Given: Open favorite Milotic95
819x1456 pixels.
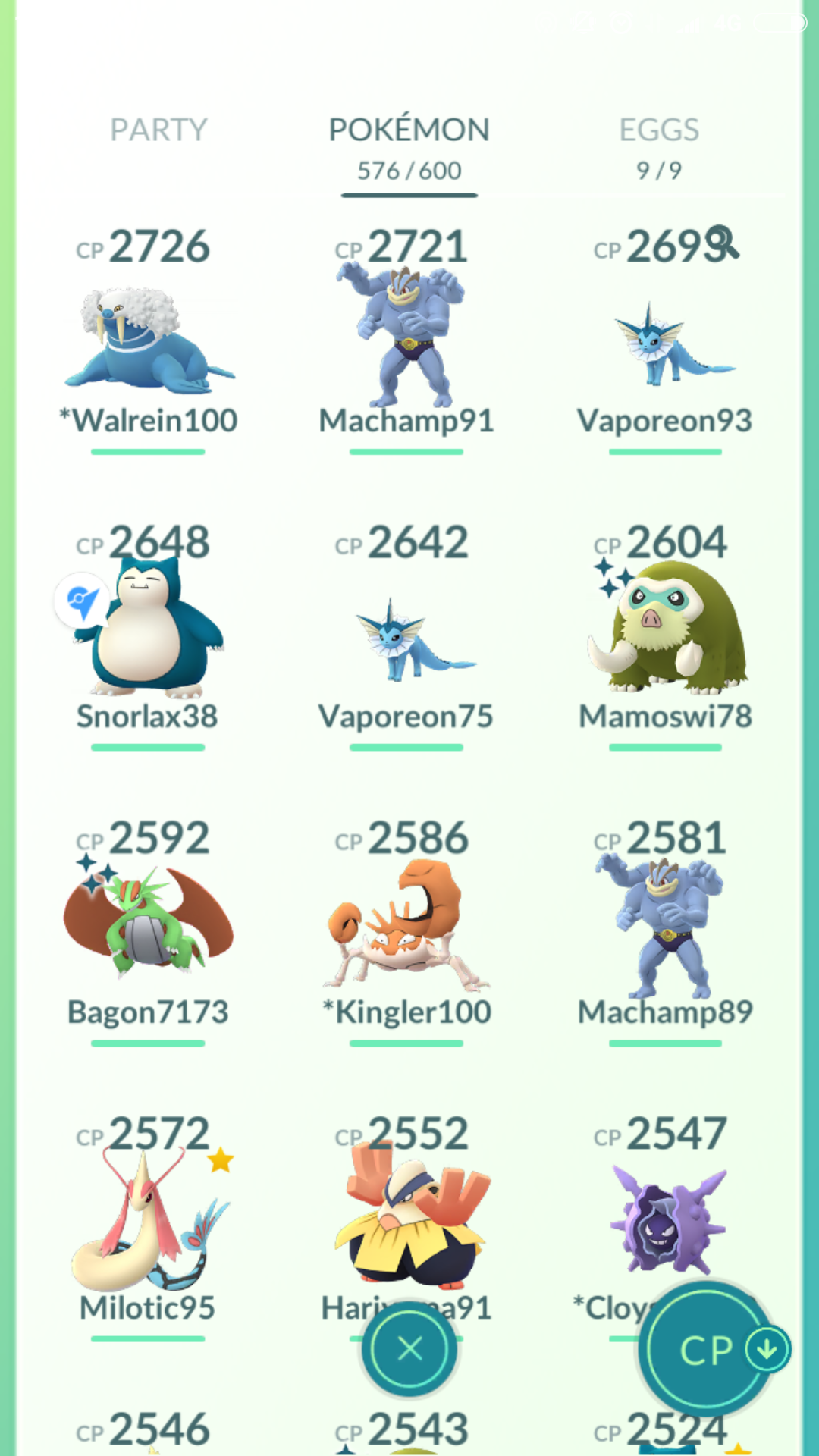Looking at the screenshot, I should [x=148, y=1221].
